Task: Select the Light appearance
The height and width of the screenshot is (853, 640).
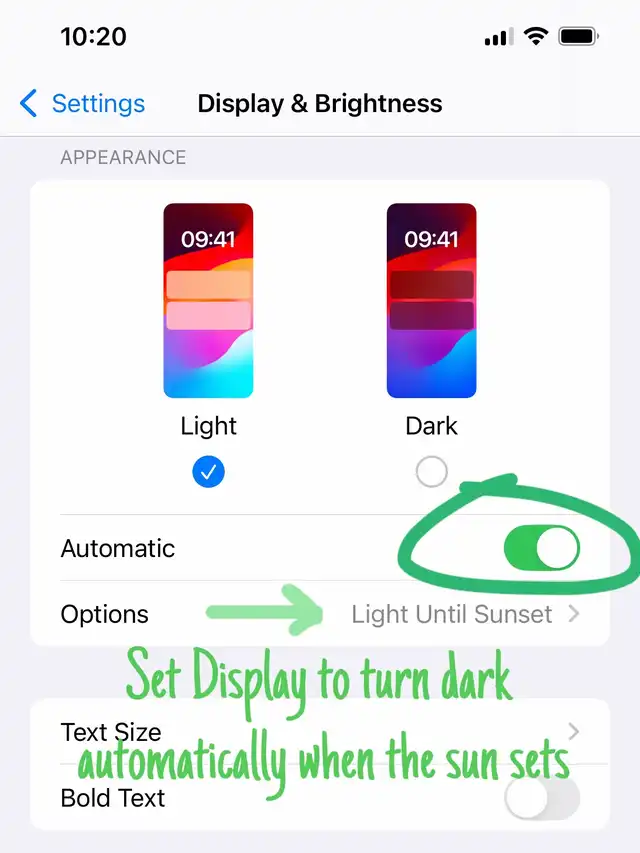Action: 208,472
